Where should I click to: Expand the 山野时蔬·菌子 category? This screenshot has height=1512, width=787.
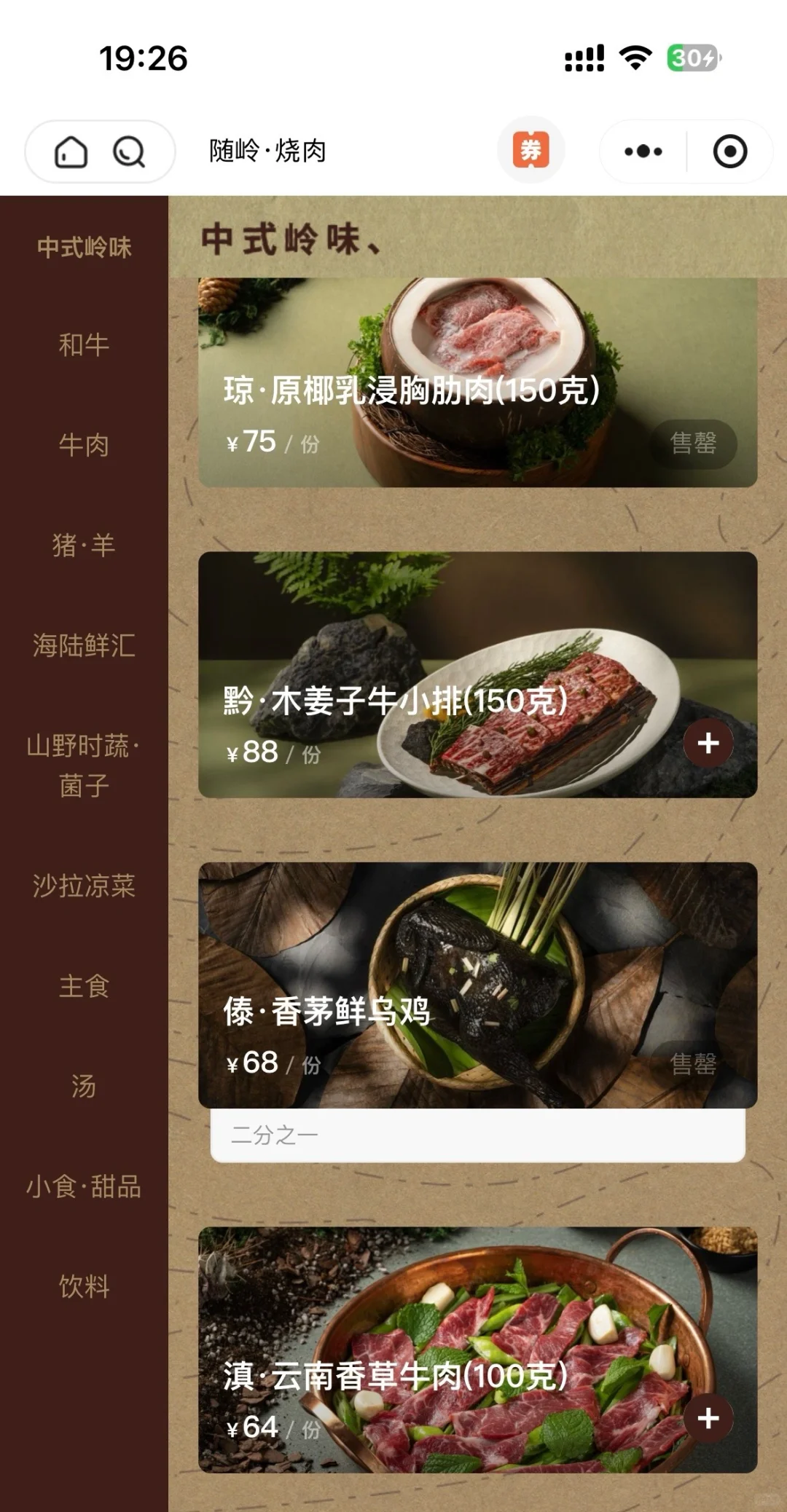[x=85, y=763]
